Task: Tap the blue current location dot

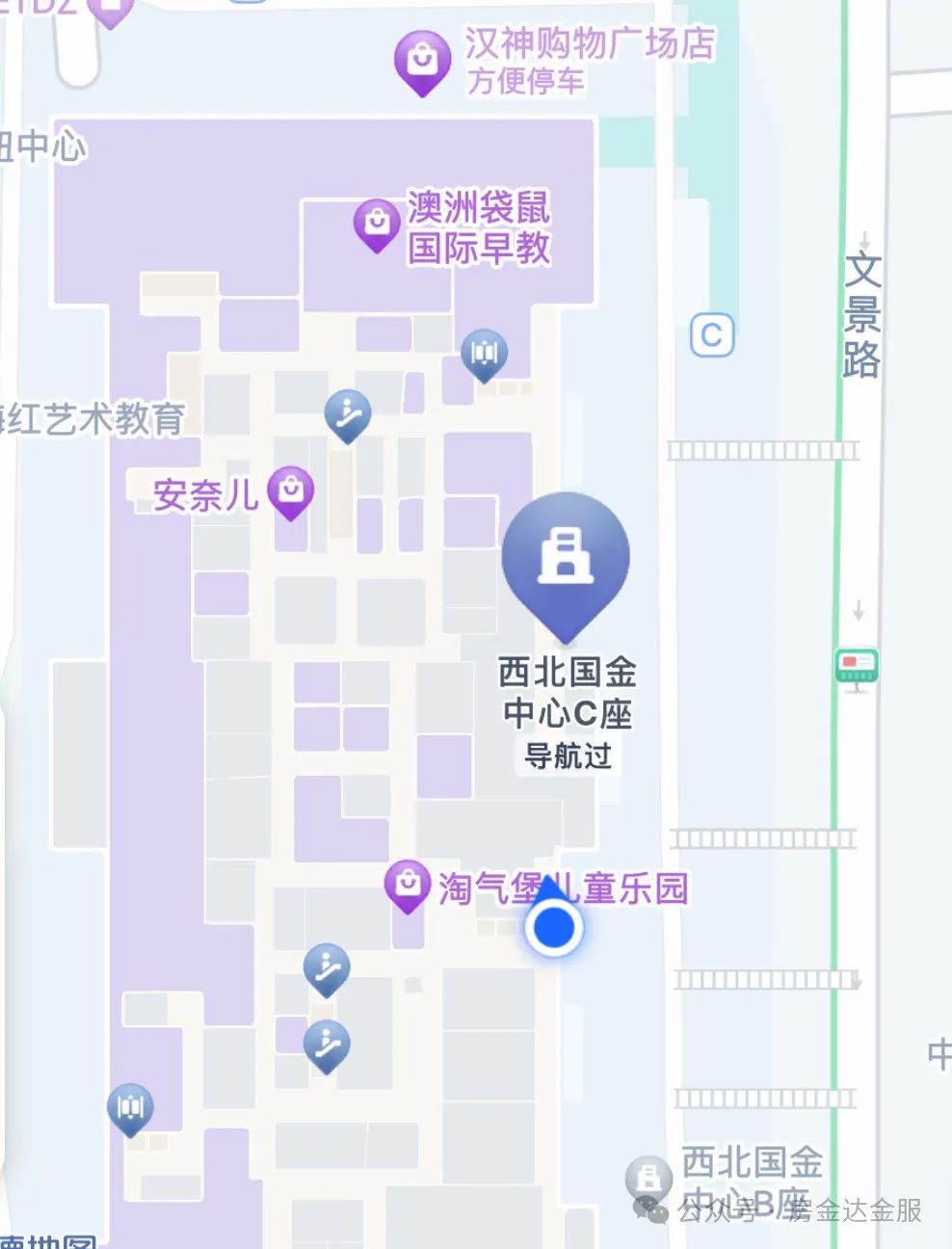Action: [554, 928]
